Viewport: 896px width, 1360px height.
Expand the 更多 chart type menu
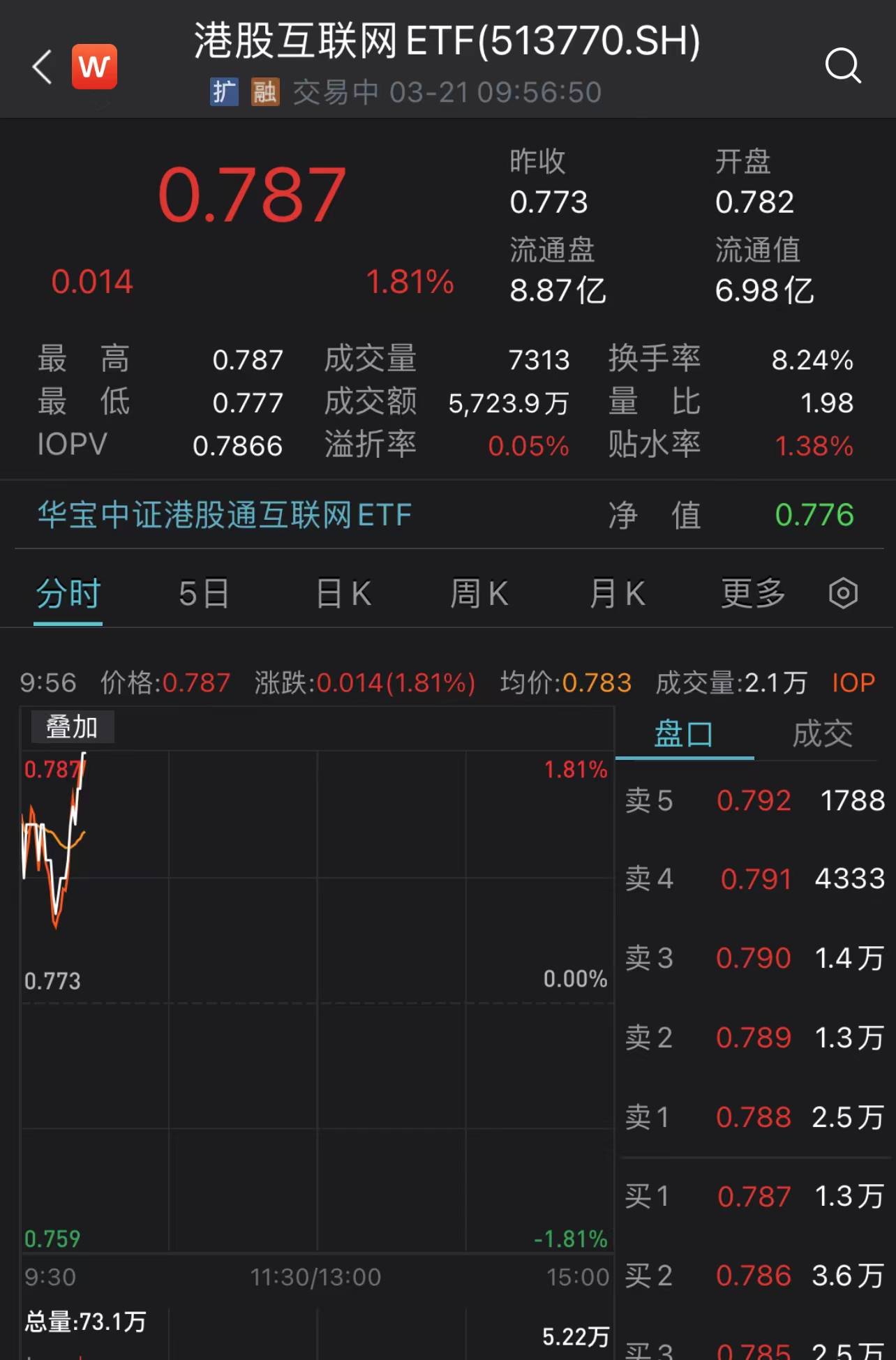(x=752, y=593)
